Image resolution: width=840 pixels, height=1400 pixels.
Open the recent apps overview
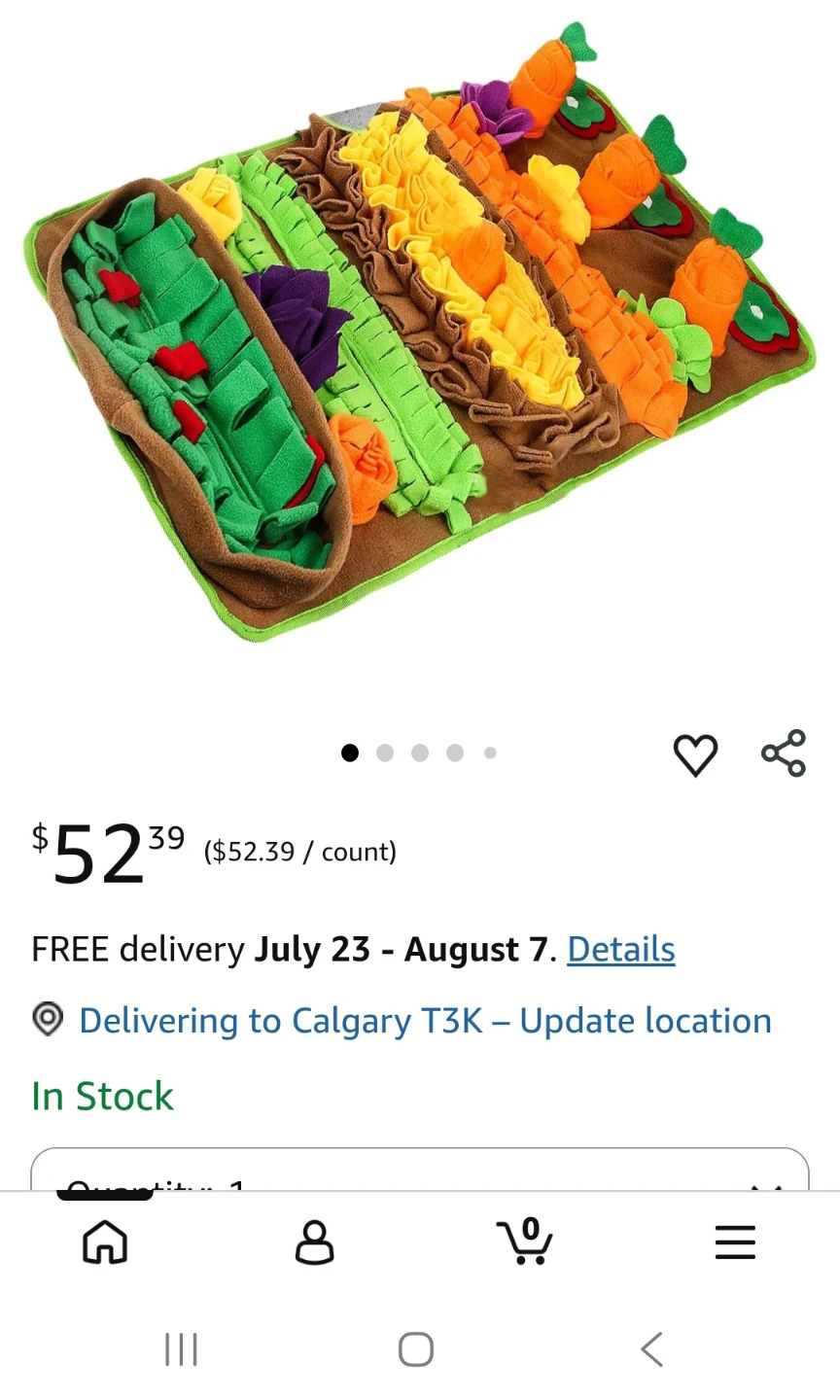click(x=182, y=1349)
